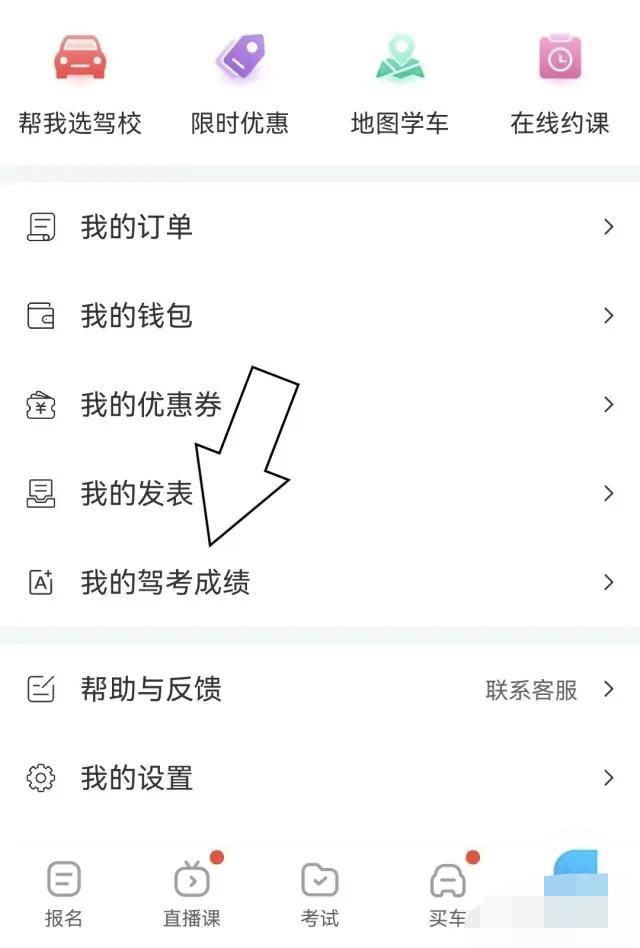Switch to the 买车 tab
Image resolution: width=640 pixels, height=948 pixels.
click(x=447, y=895)
